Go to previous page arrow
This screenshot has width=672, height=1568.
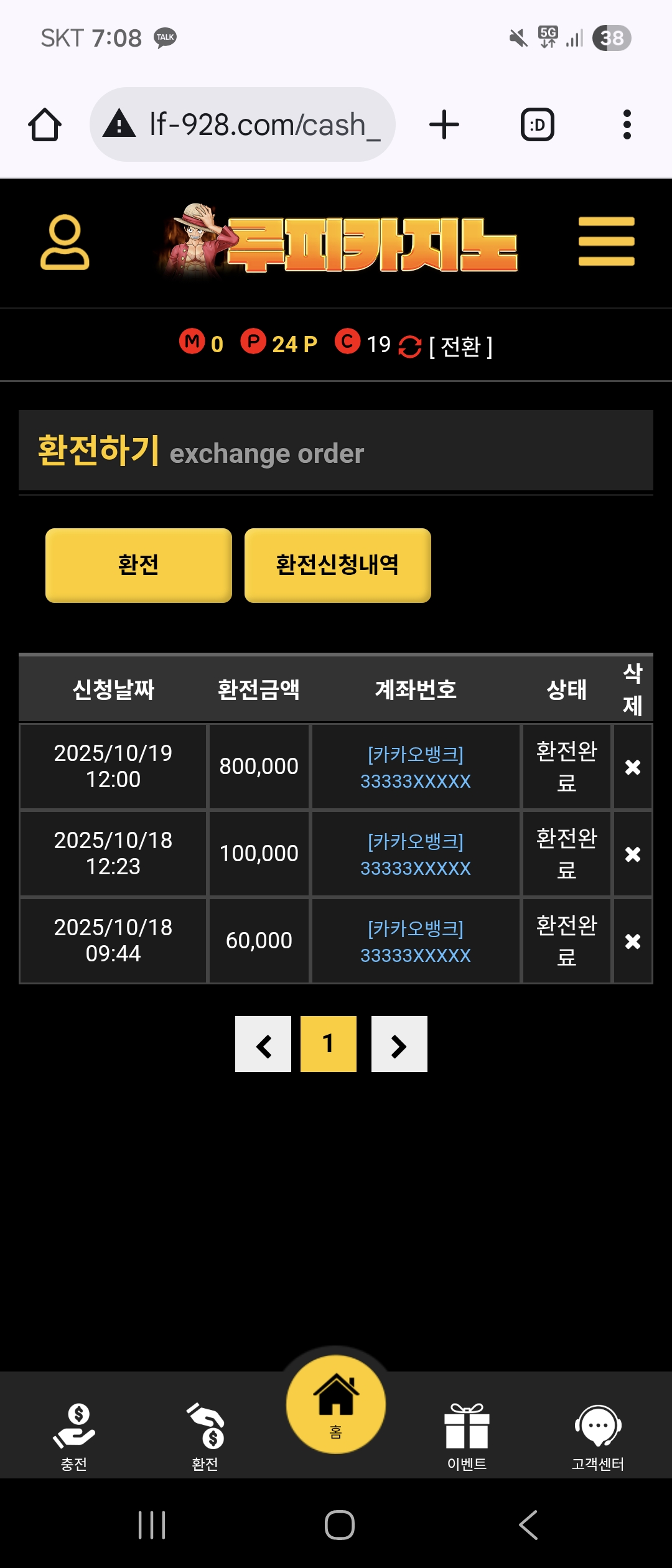(x=263, y=1044)
